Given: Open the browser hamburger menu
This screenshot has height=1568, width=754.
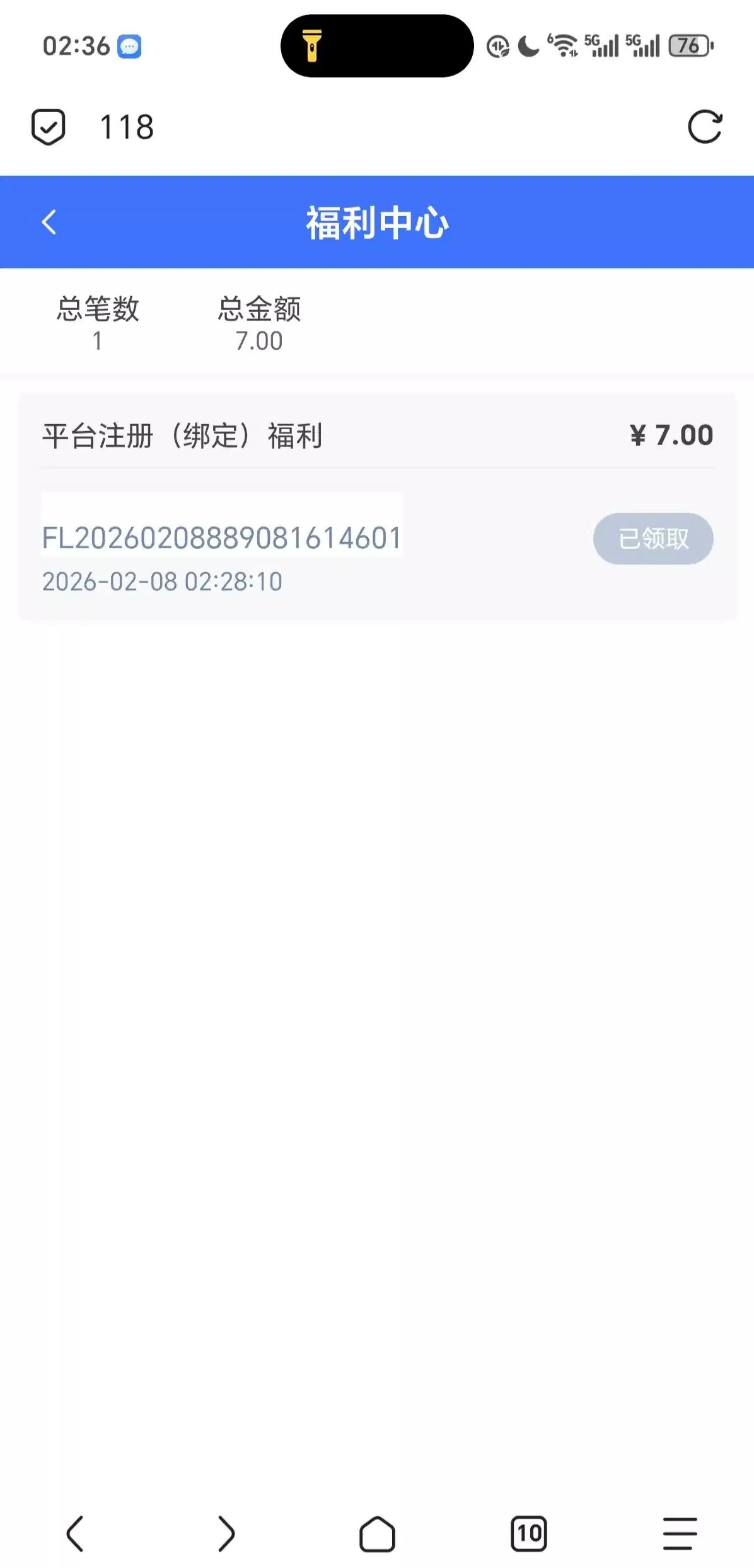Looking at the screenshot, I should pos(680,1533).
